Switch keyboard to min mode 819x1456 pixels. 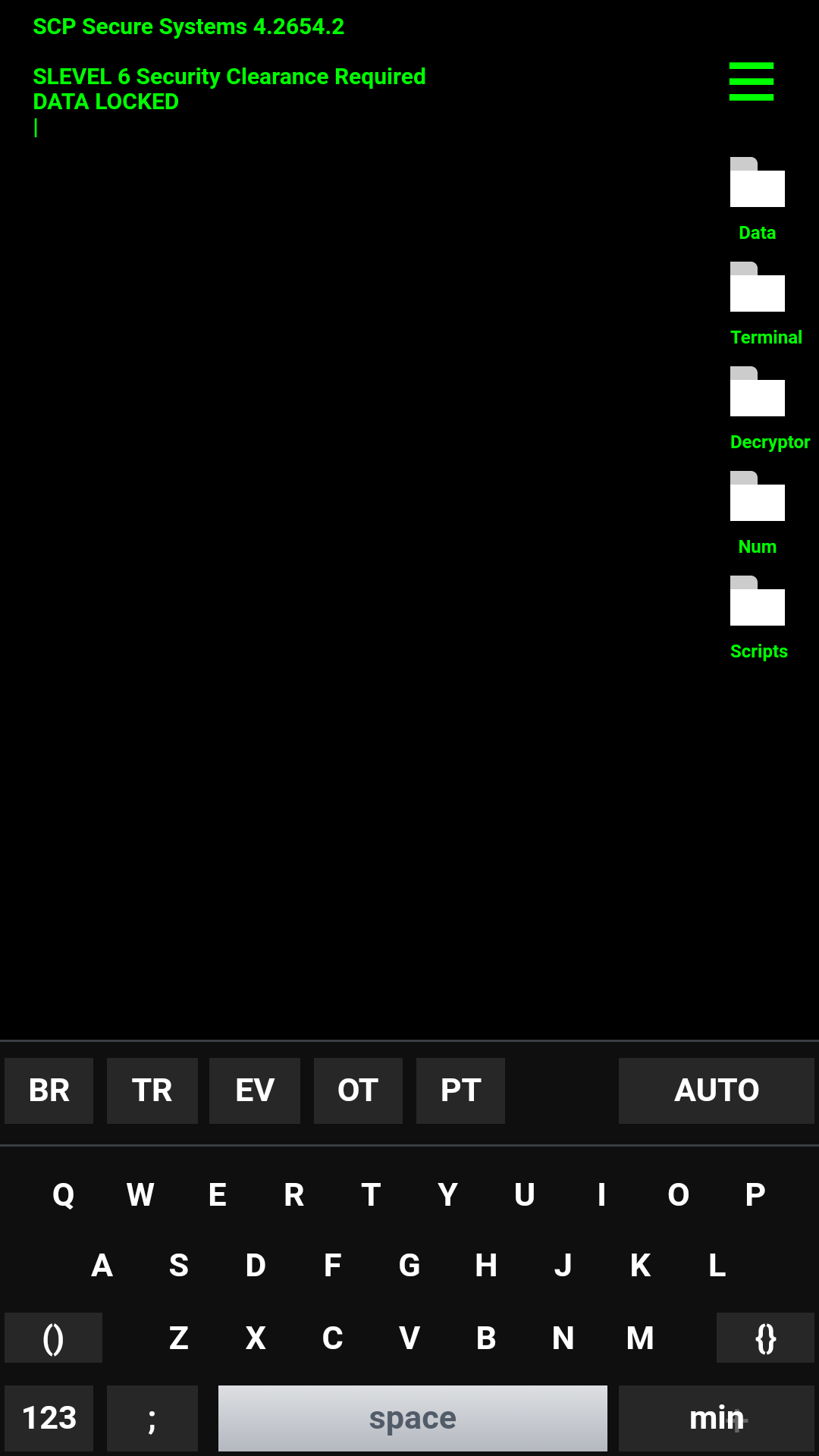point(716,1418)
